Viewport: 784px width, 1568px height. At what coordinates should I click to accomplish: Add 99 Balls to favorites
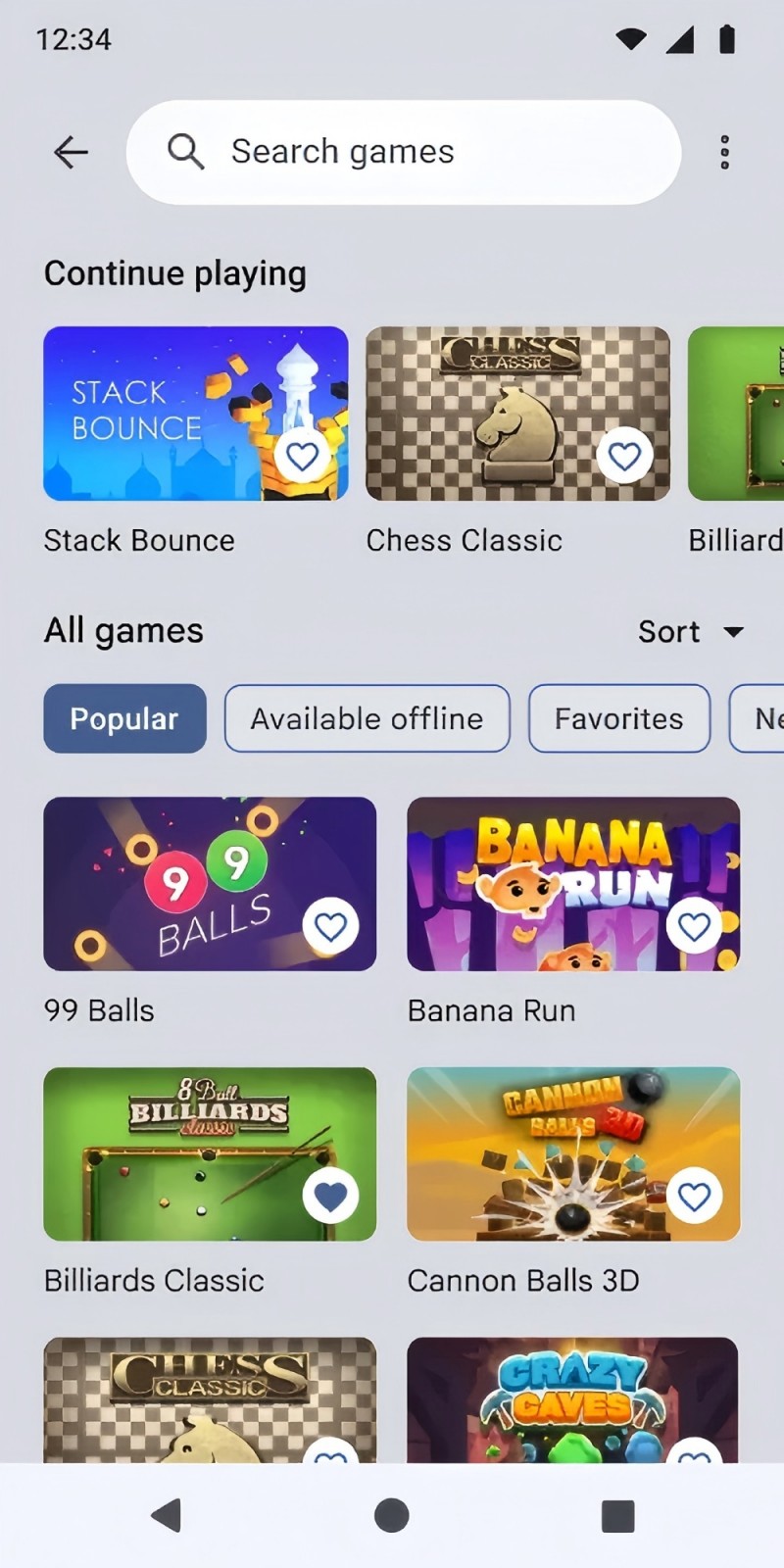(330, 926)
